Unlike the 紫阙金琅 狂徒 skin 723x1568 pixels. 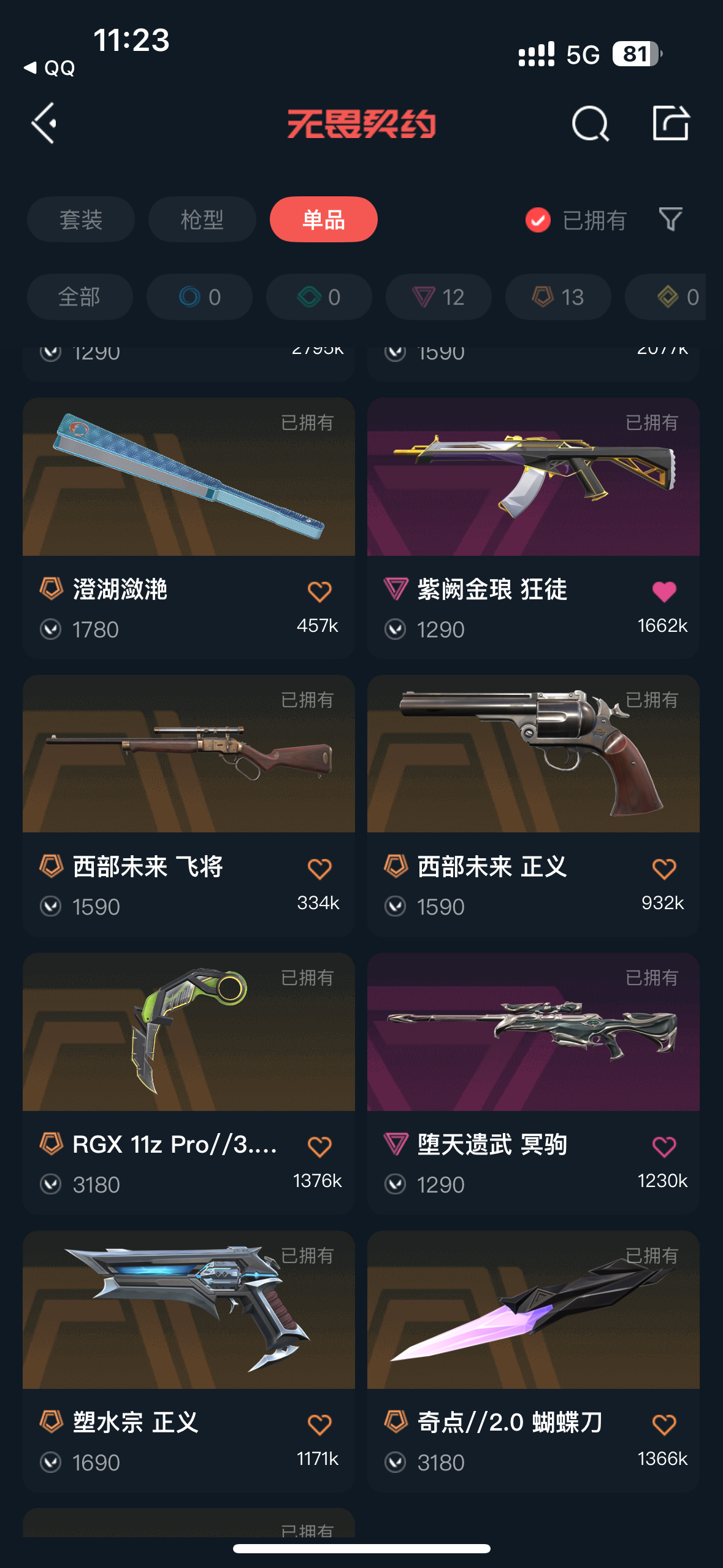664,591
